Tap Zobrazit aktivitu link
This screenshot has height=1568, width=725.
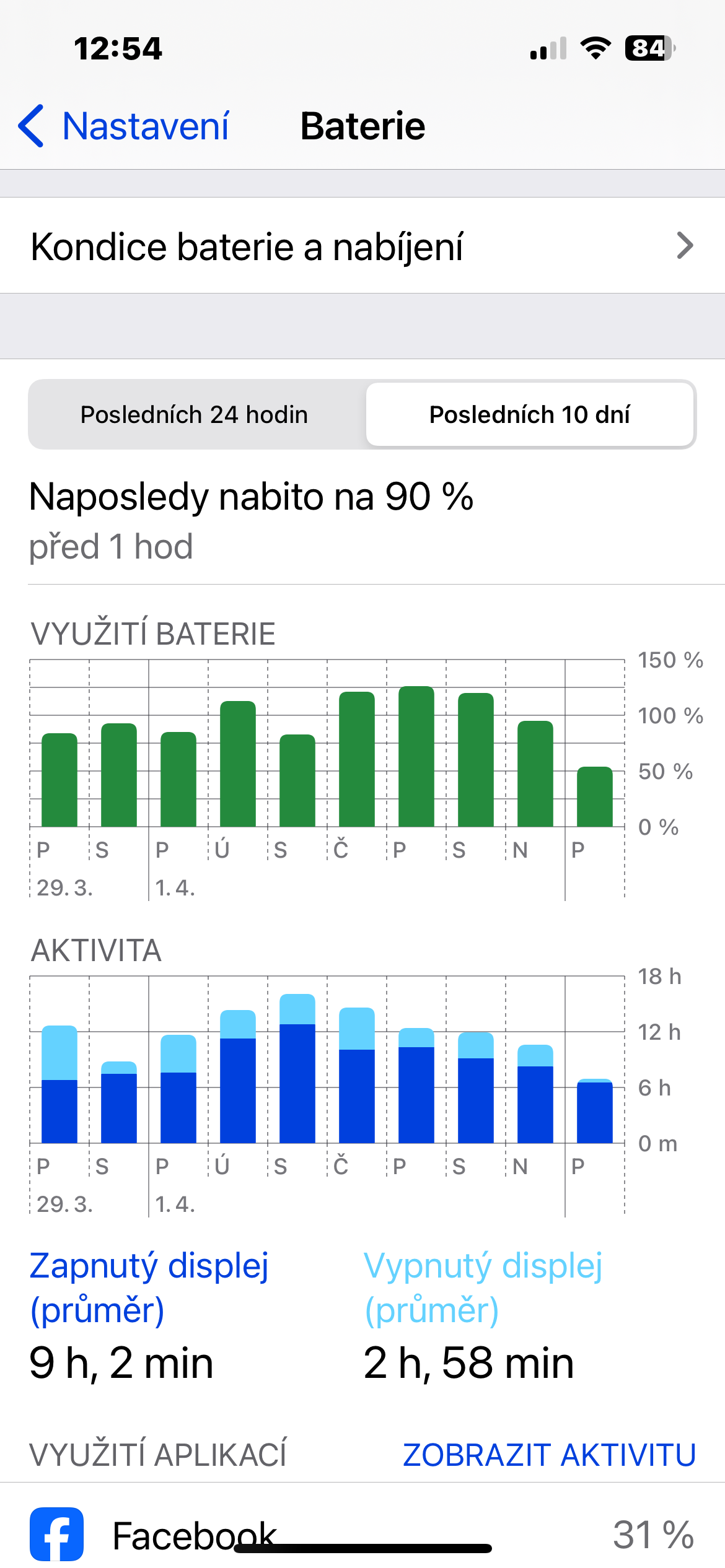(x=549, y=1455)
